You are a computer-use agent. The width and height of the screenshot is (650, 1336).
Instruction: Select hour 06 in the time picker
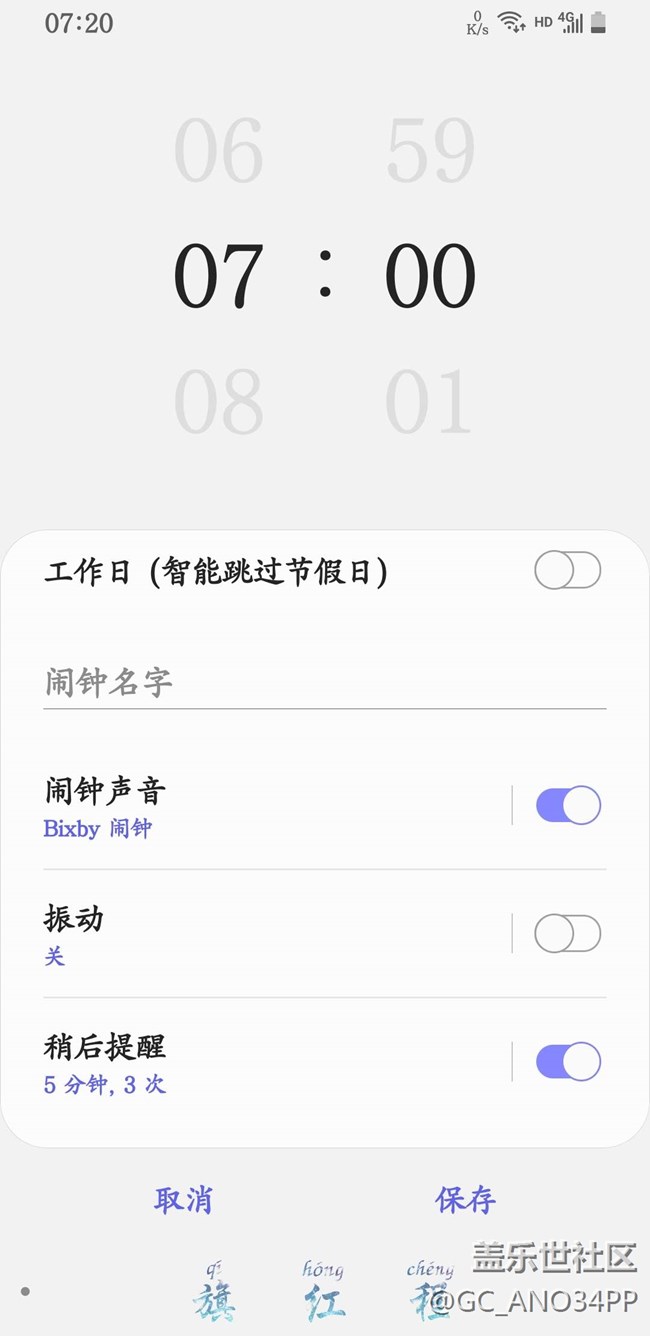[219, 150]
